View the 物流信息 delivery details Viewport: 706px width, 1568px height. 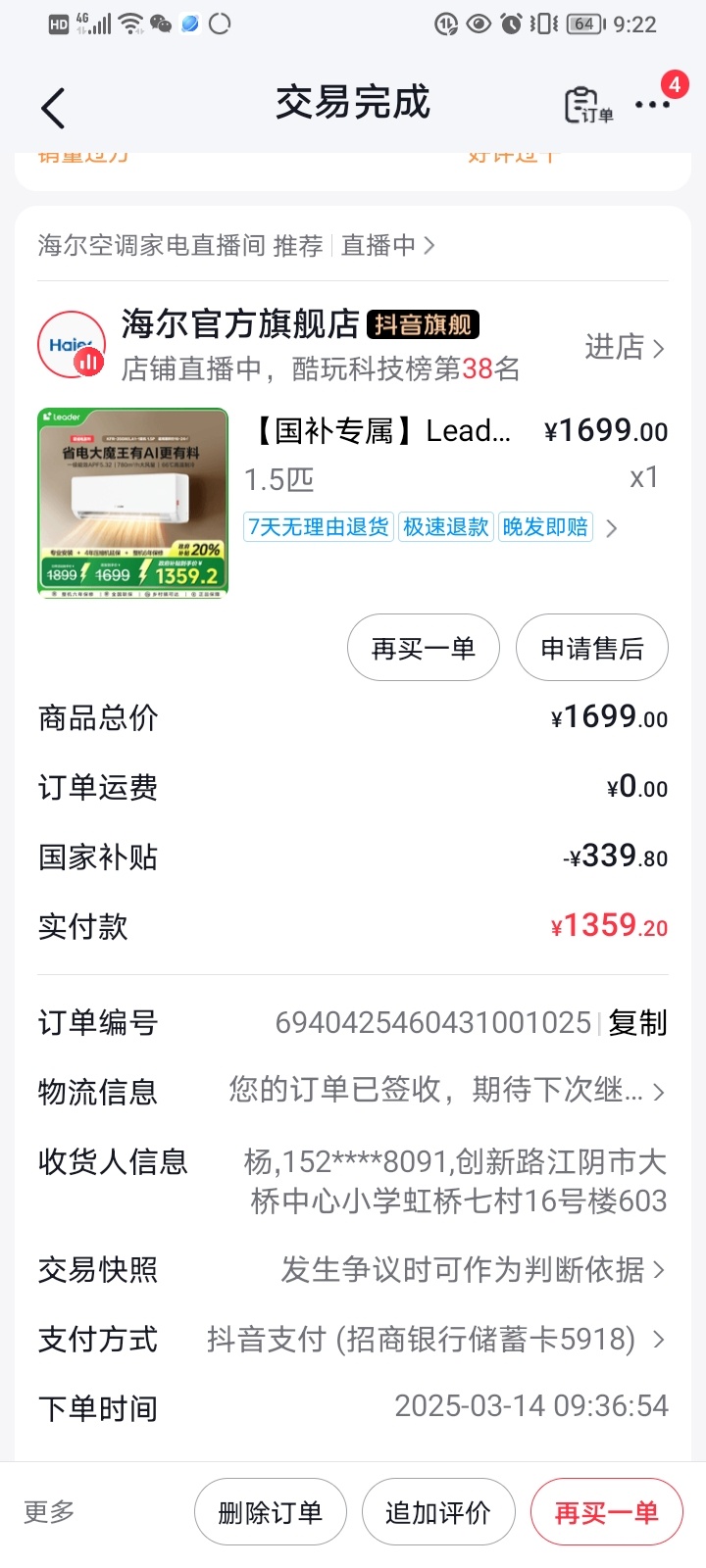[446, 1091]
